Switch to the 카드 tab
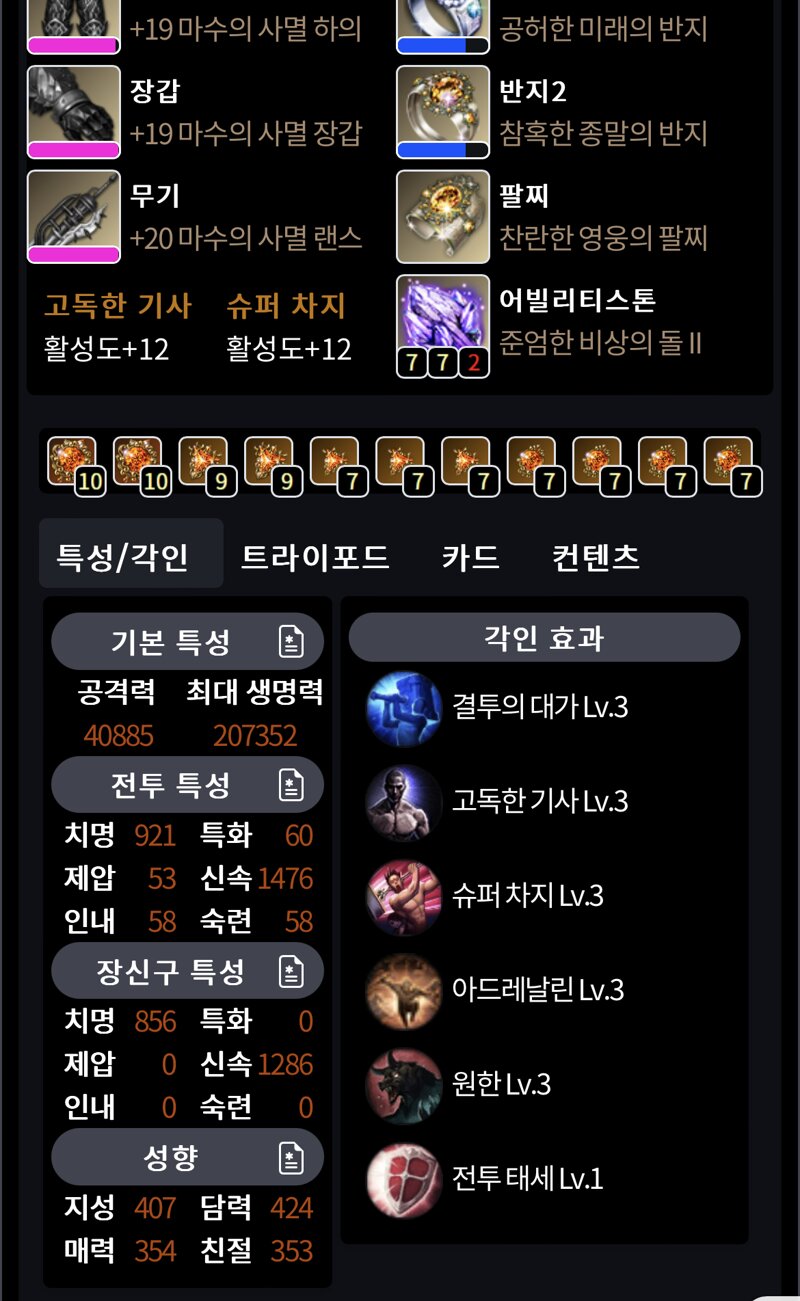 click(470, 557)
